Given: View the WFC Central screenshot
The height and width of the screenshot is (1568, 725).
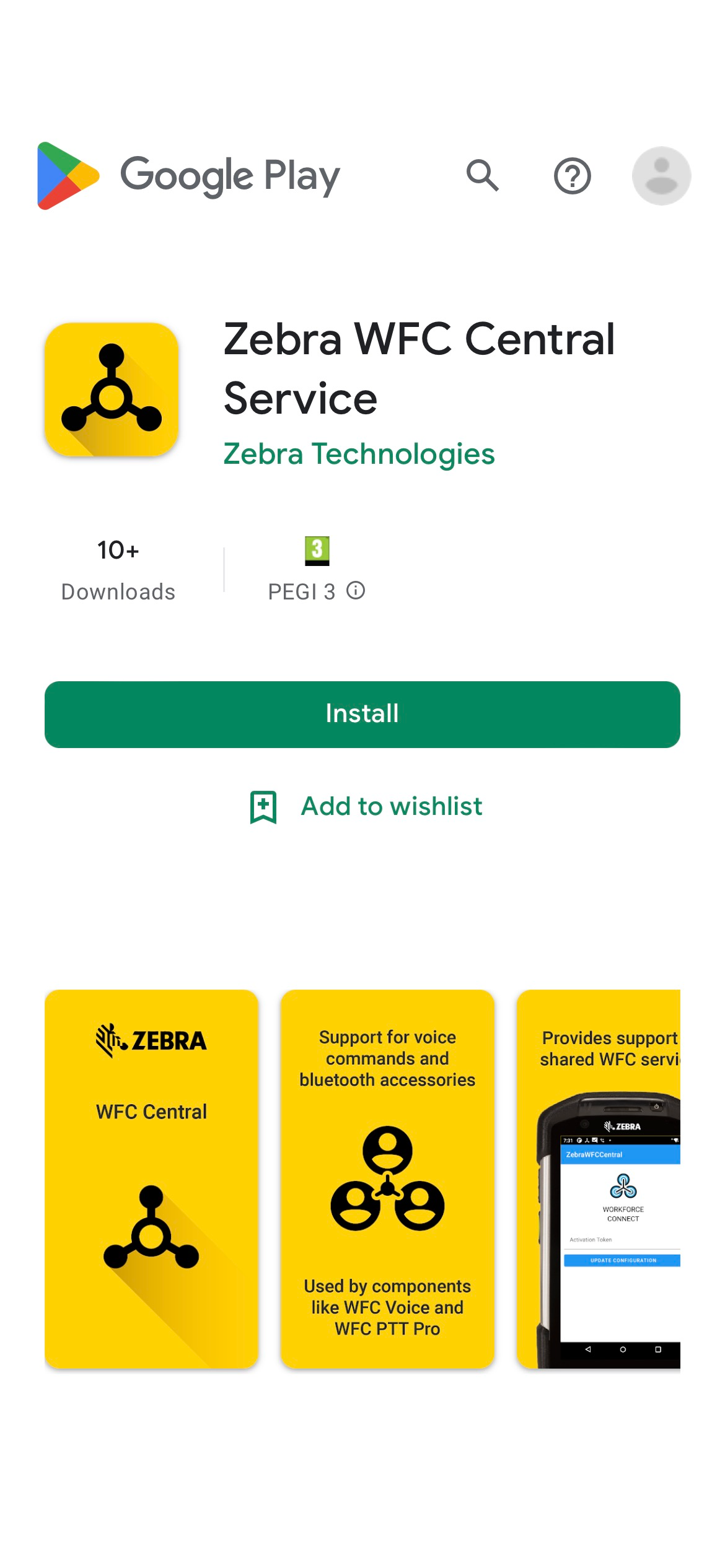Looking at the screenshot, I should tap(151, 1178).
